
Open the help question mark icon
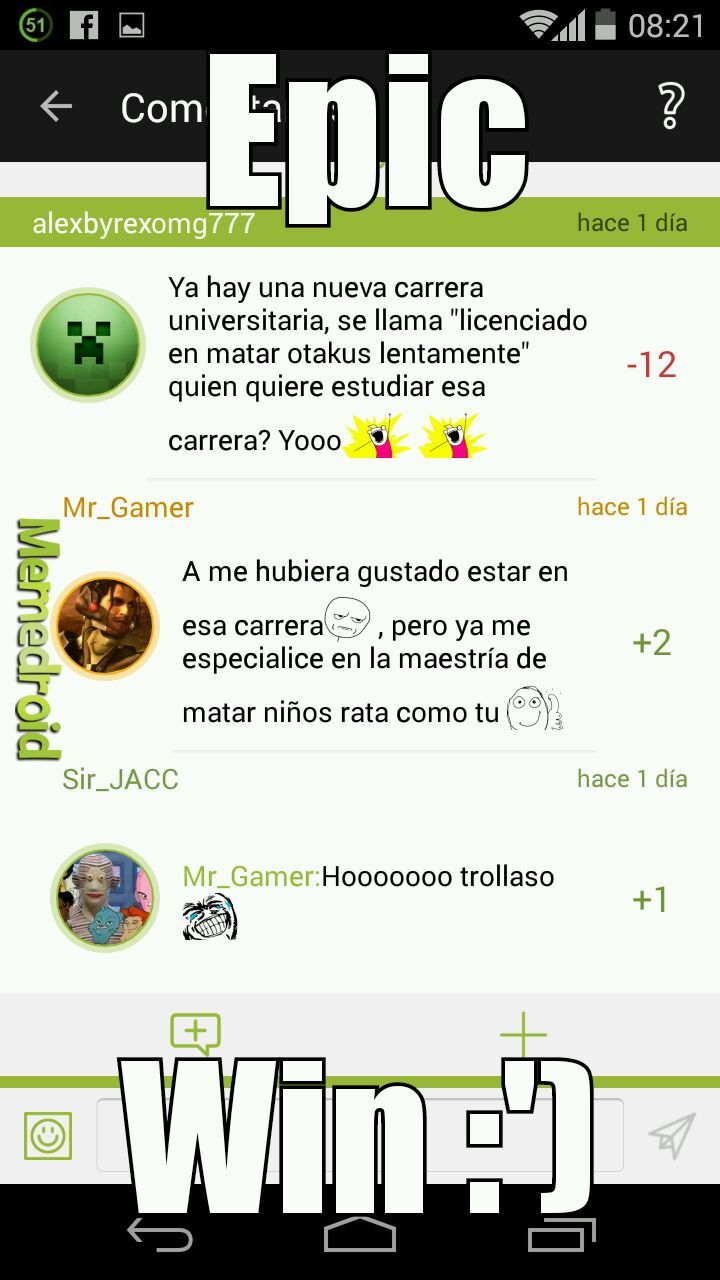click(672, 105)
